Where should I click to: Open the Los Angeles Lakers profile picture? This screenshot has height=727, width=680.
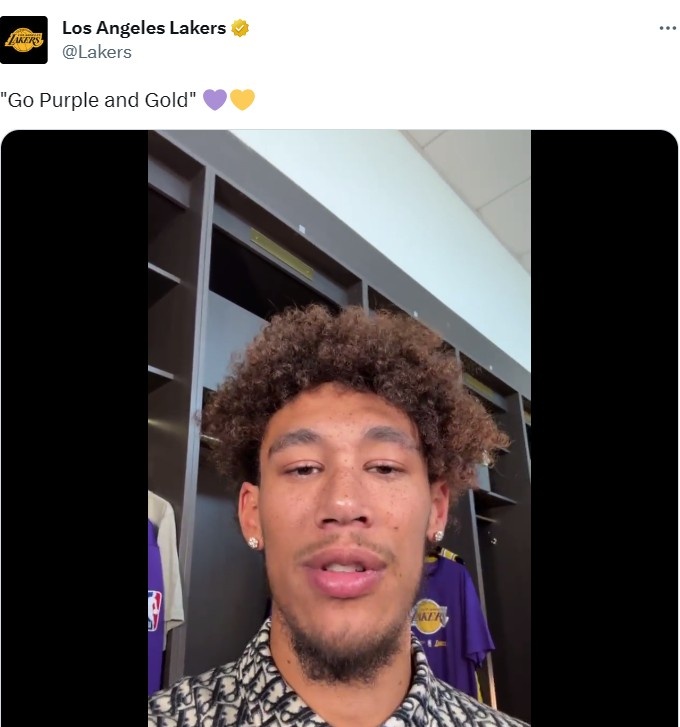(x=24, y=40)
